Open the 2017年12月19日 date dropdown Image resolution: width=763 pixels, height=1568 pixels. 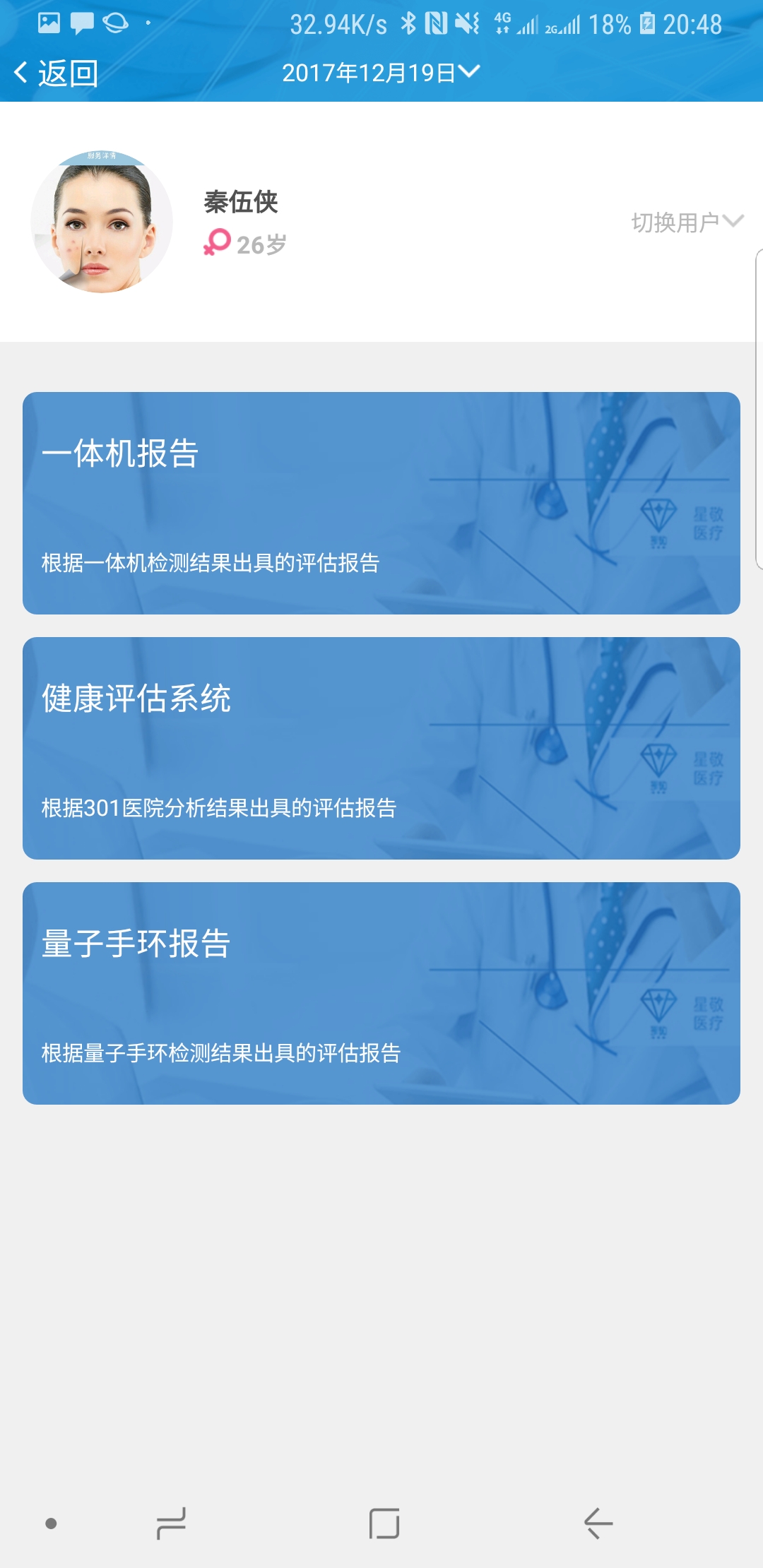[381, 73]
